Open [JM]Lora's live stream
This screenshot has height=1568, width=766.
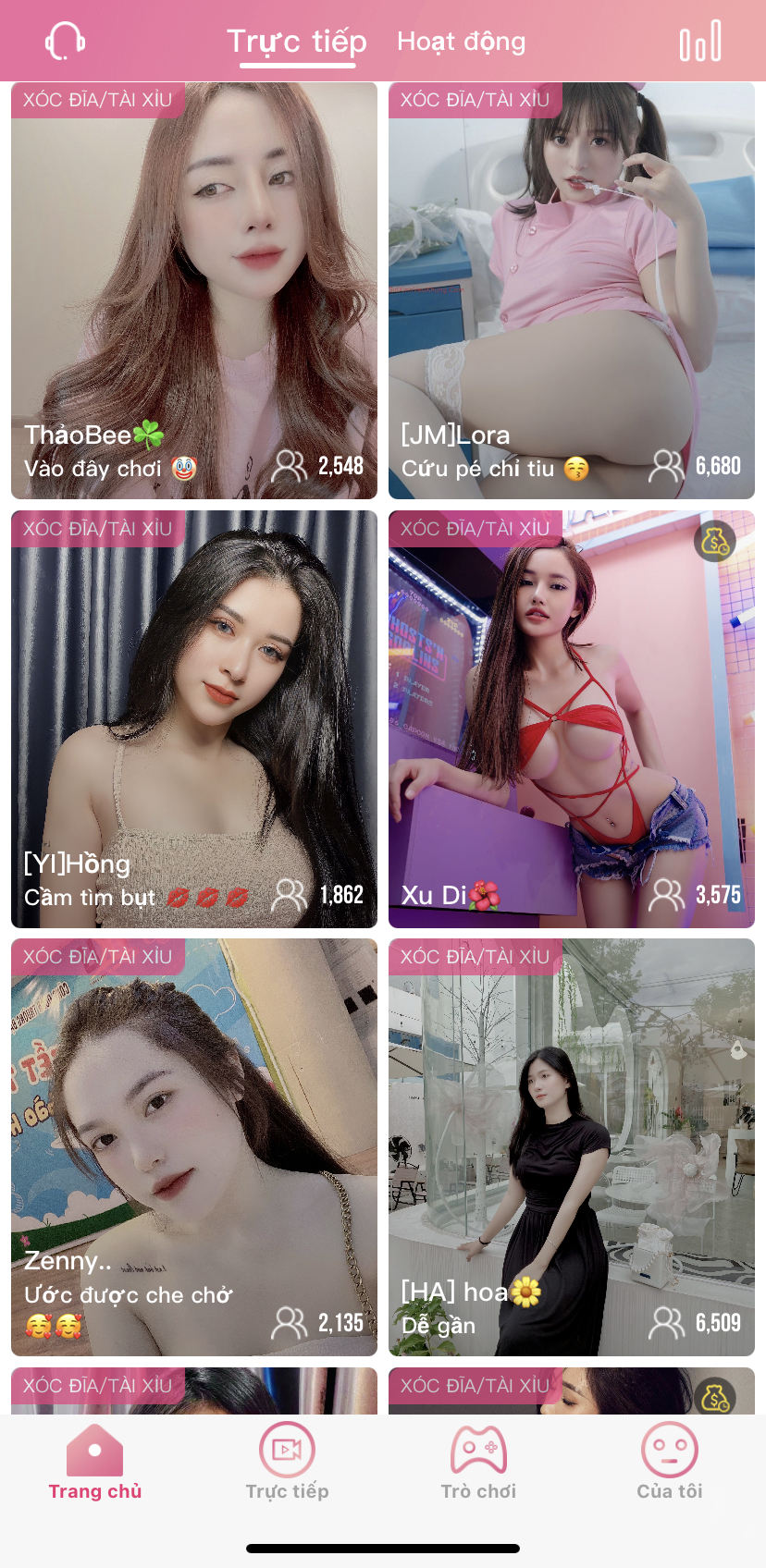tap(571, 290)
